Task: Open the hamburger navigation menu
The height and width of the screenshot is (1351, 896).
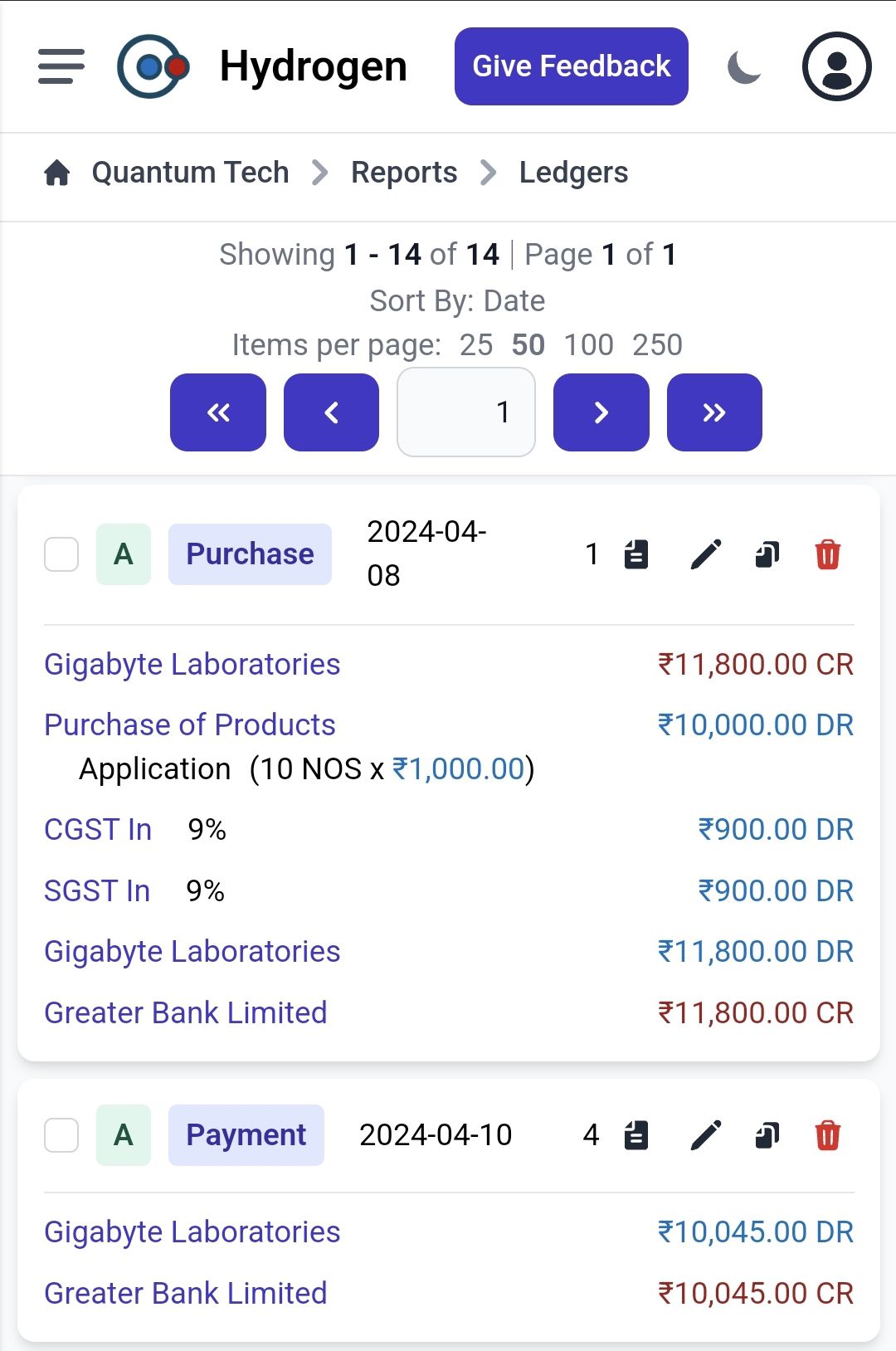Action: click(x=61, y=66)
